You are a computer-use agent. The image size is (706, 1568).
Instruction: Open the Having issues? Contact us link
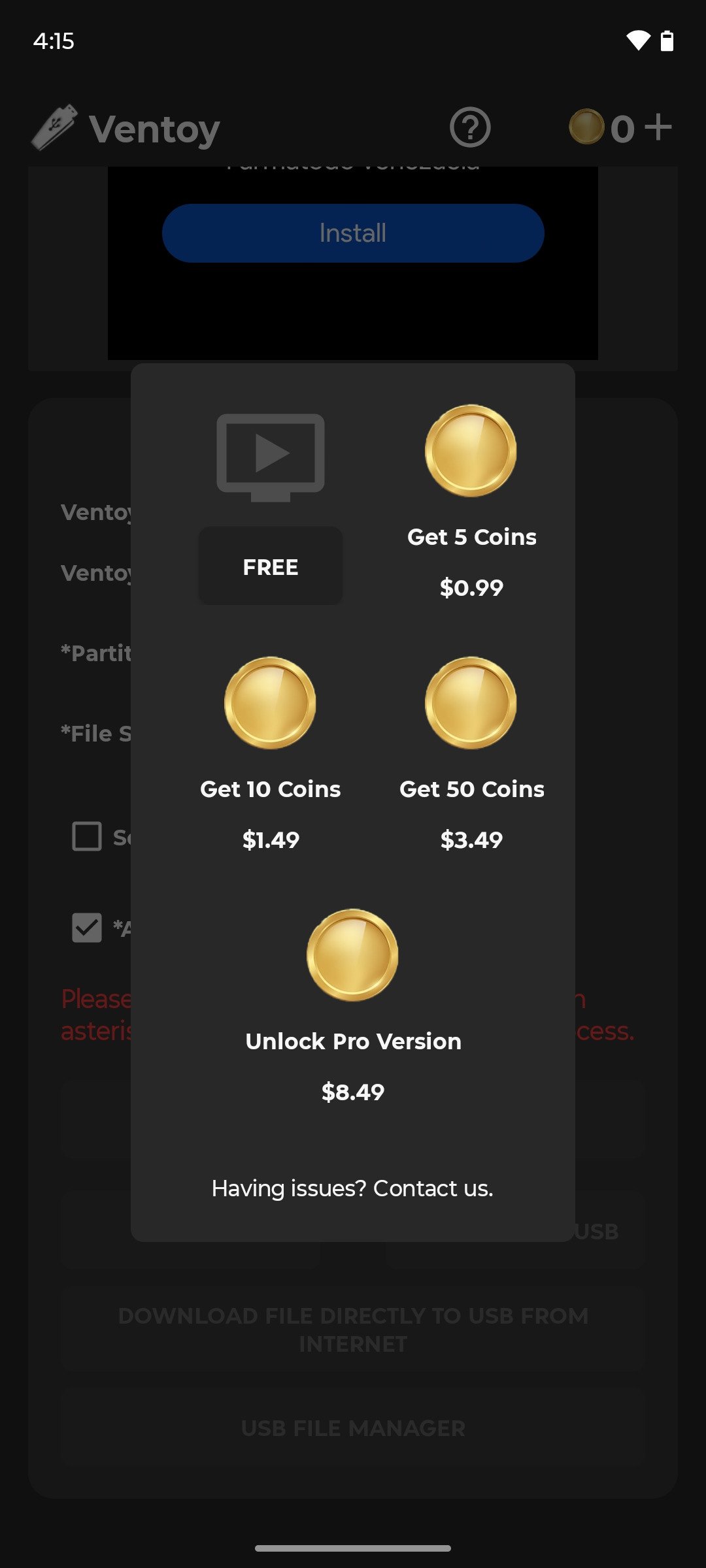[x=352, y=1188]
